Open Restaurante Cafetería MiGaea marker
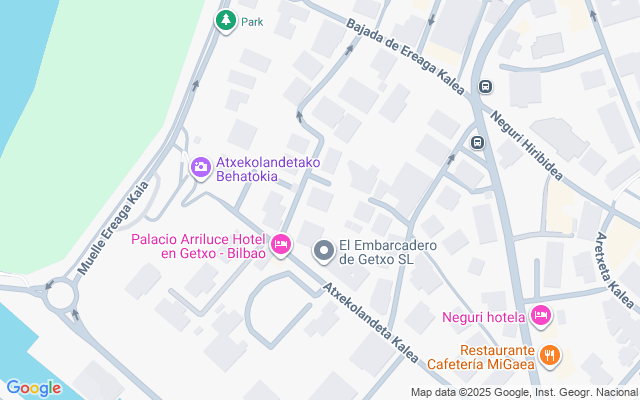Screen dimensions: 640x400 (x=548, y=355)
